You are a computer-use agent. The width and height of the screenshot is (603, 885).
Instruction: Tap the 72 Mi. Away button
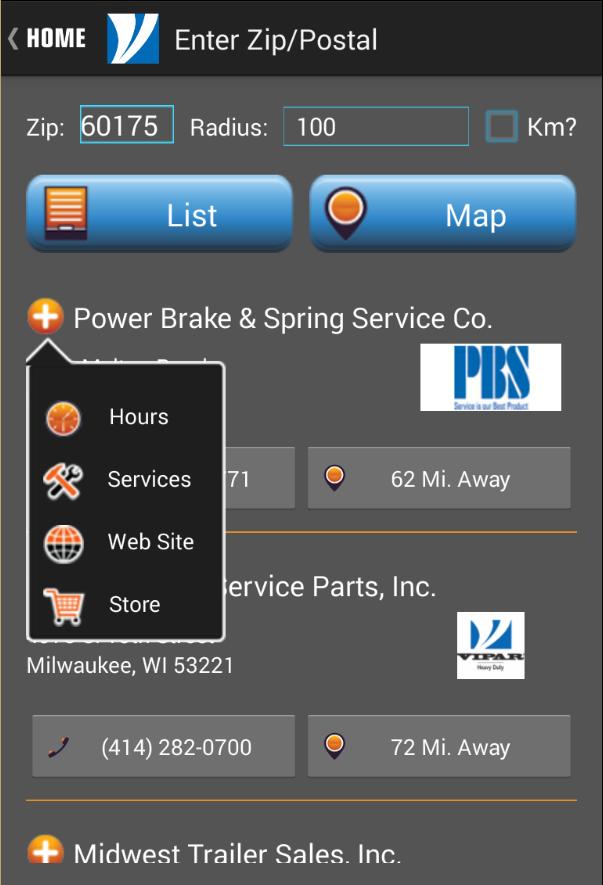click(x=438, y=747)
